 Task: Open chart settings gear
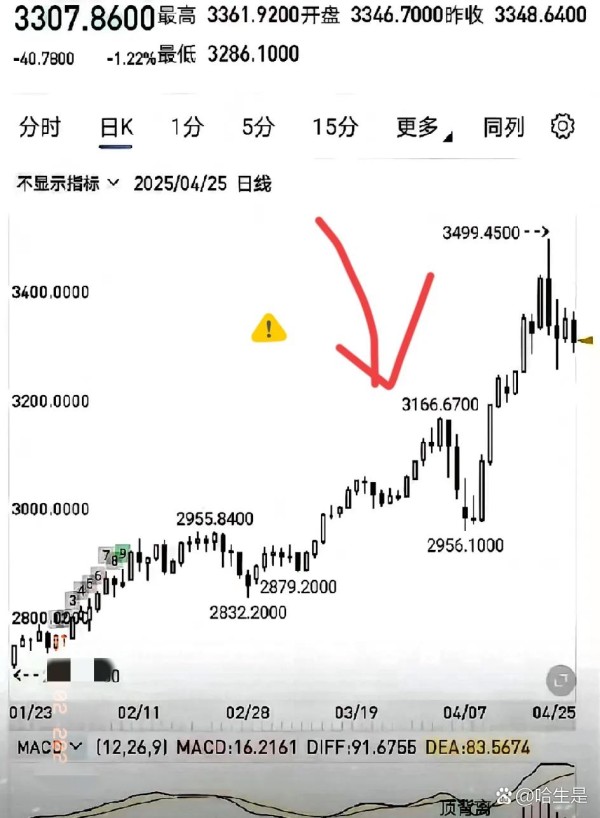tap(563, 126)
